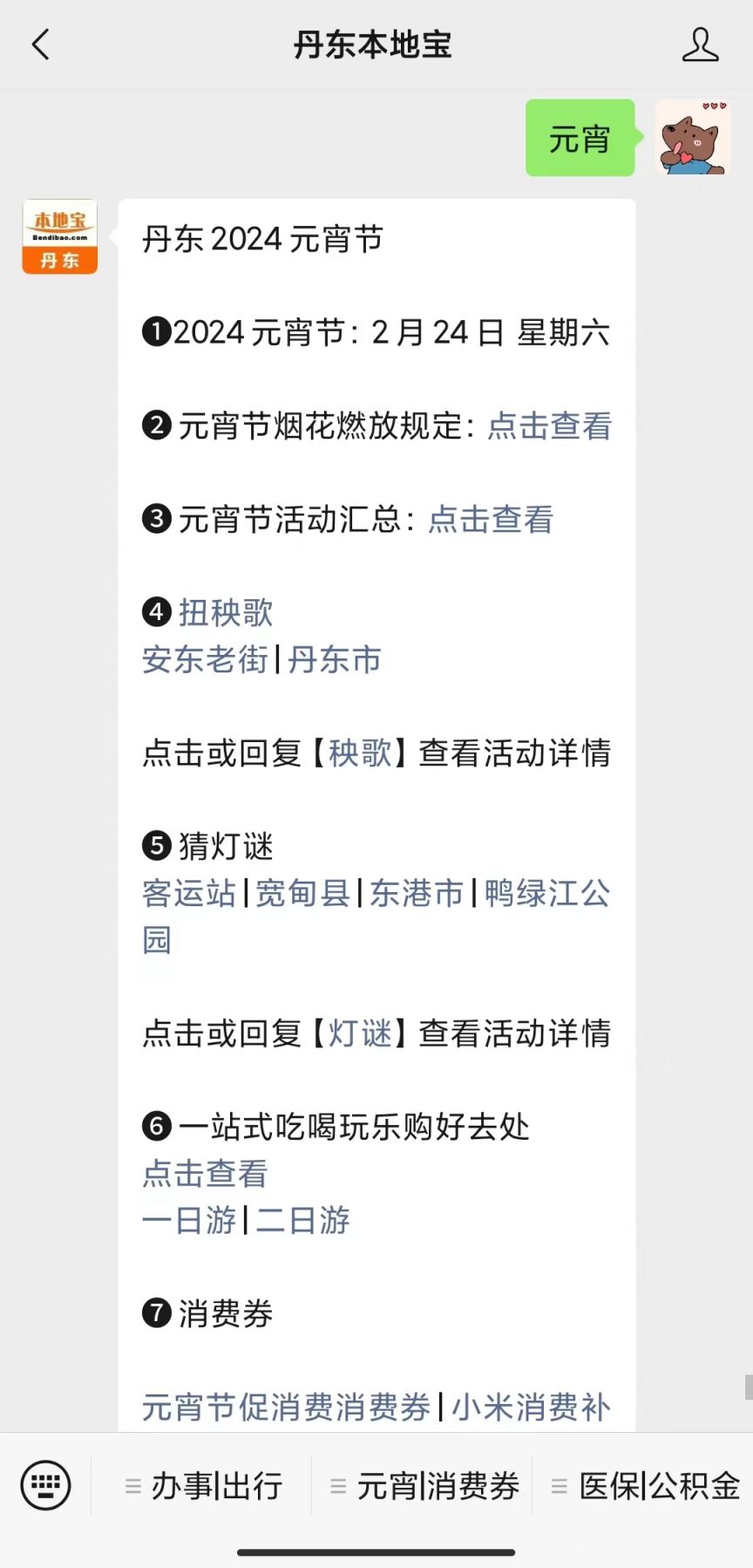Open the 元宵|消费券 menu

click(x=424, y=1486)
